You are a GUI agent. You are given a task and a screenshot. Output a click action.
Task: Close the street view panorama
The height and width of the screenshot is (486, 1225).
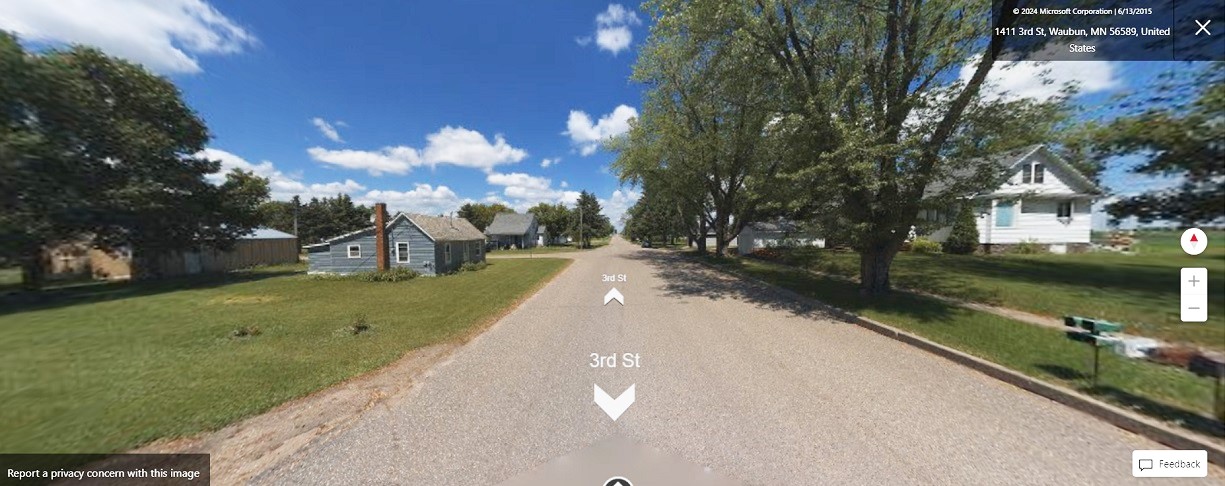click(1202, 28)
